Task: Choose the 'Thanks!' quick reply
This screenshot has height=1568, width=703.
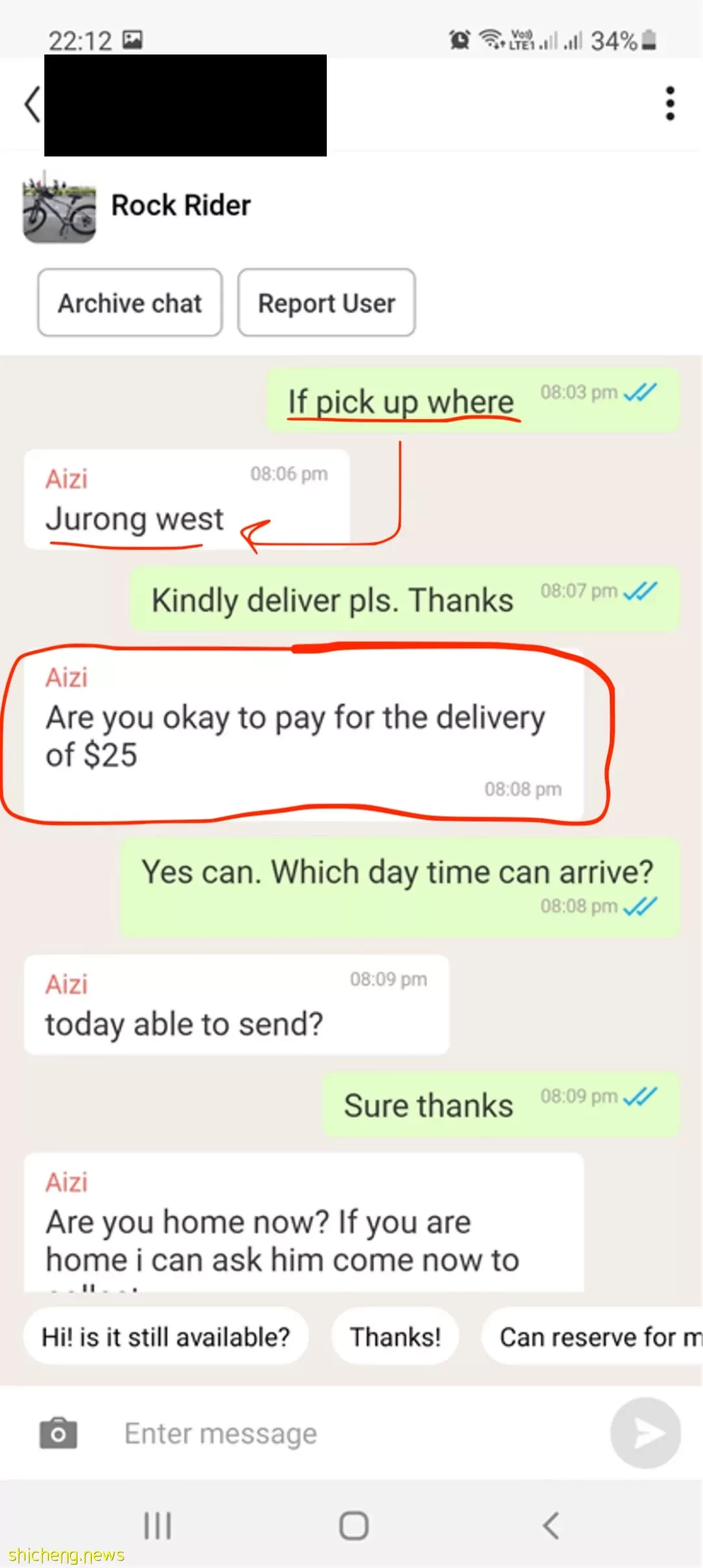Action: (395, 1337)
